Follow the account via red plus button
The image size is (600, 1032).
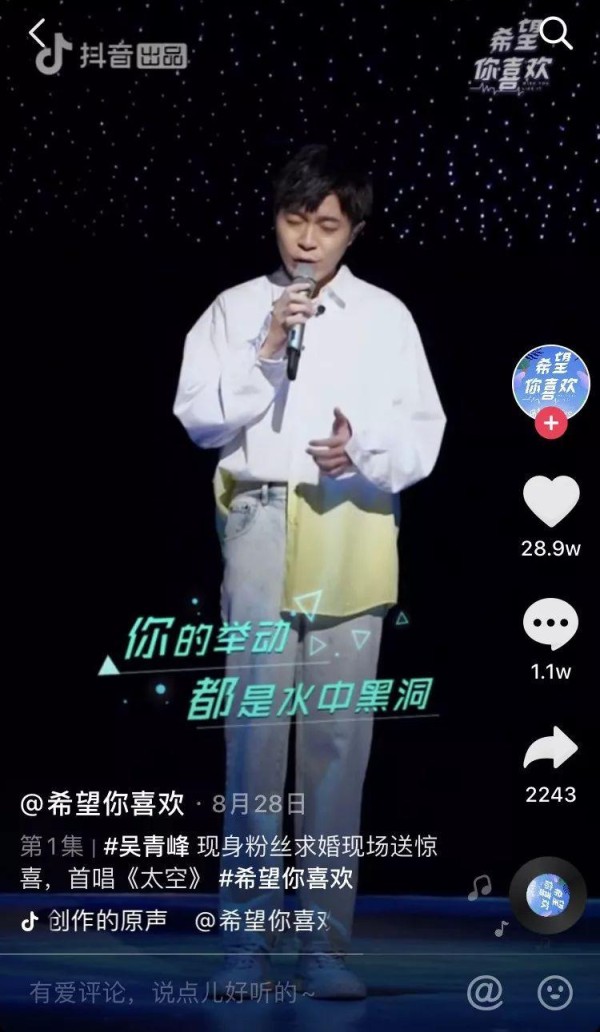click(x=550, y=423)
